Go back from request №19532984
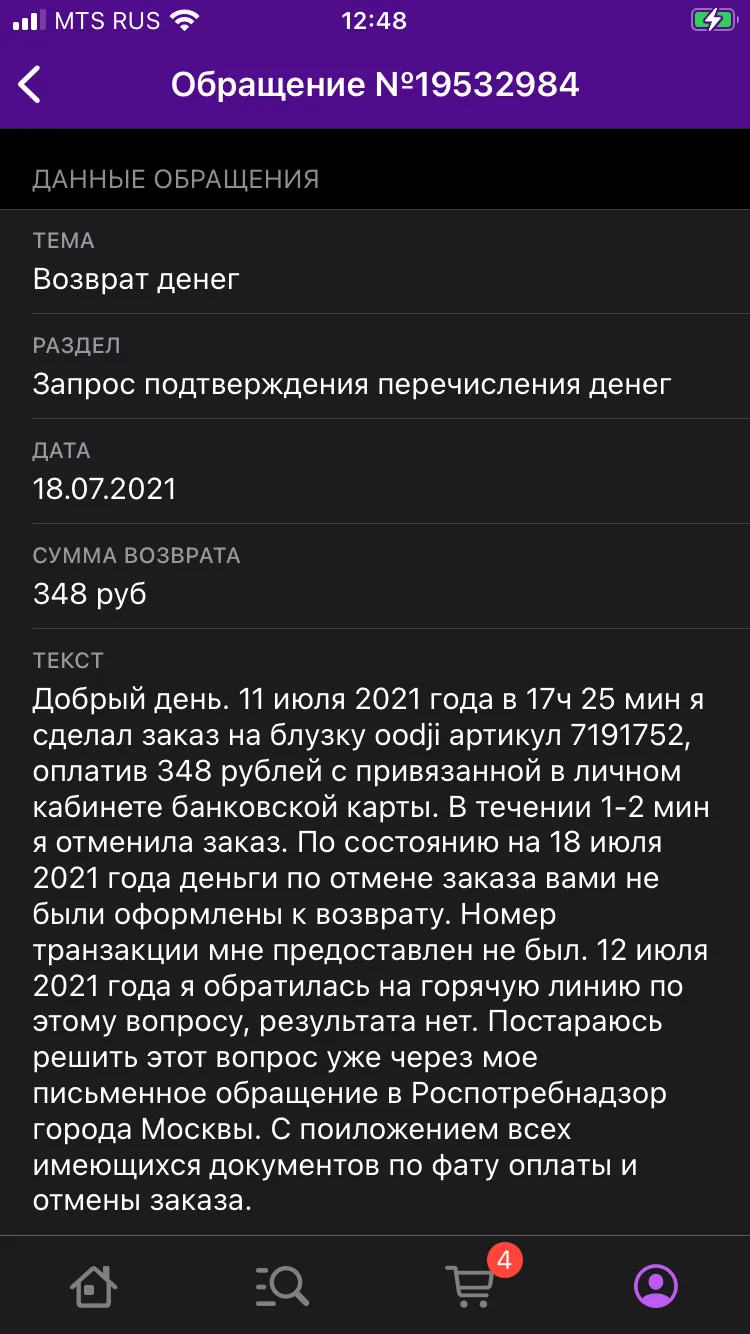750x1334 pixels. pos(30,85)
